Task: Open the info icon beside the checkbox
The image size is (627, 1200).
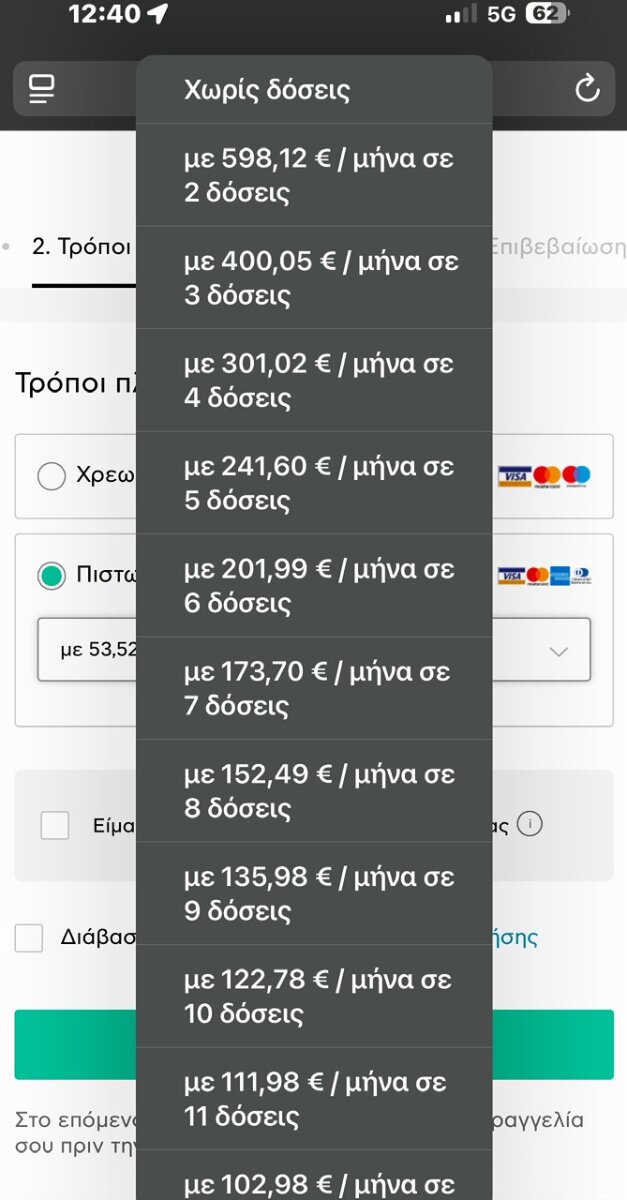Action: click(531, 825)
